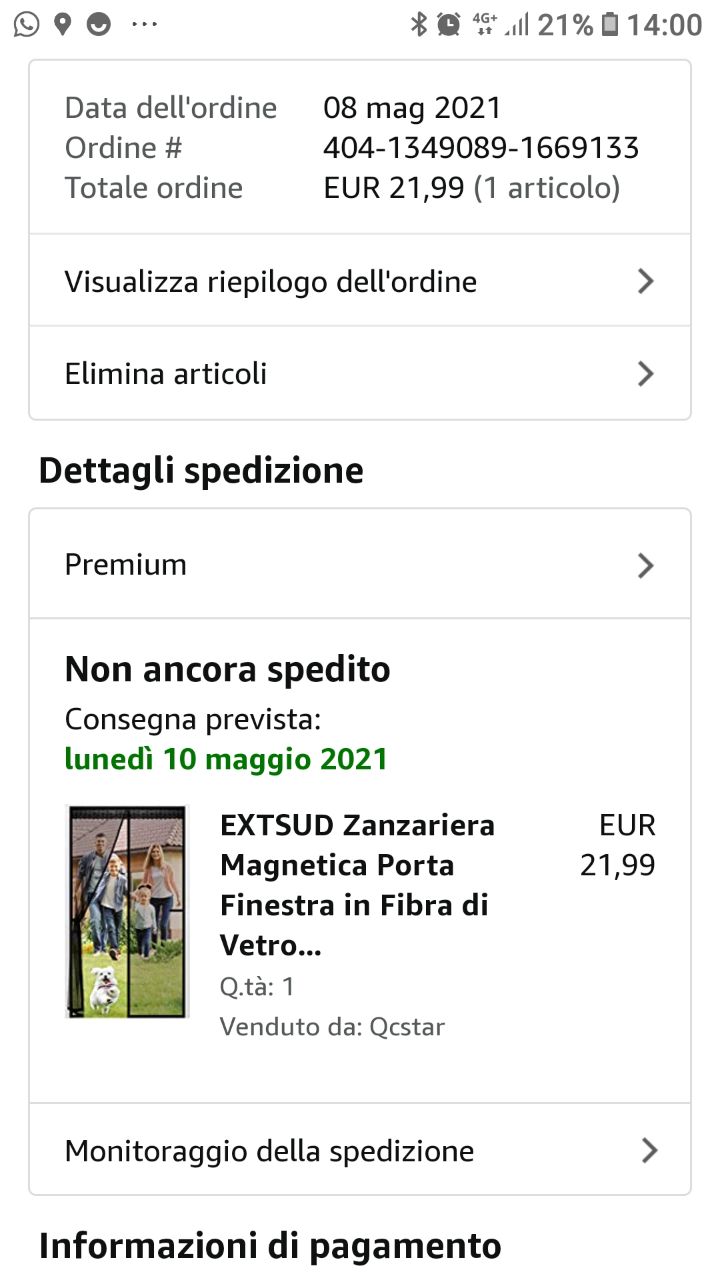Open the Premium shipping row

point(360,564)
